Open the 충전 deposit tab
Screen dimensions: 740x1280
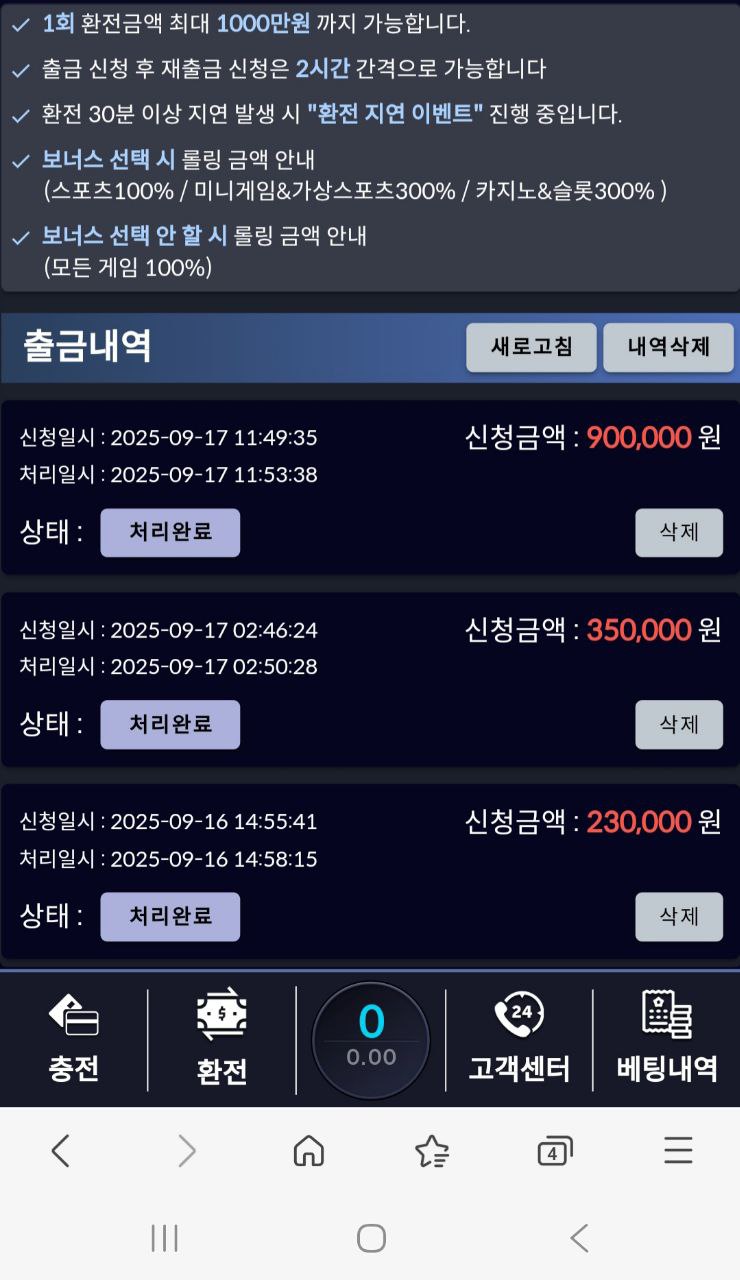(x=73, y=1040)
